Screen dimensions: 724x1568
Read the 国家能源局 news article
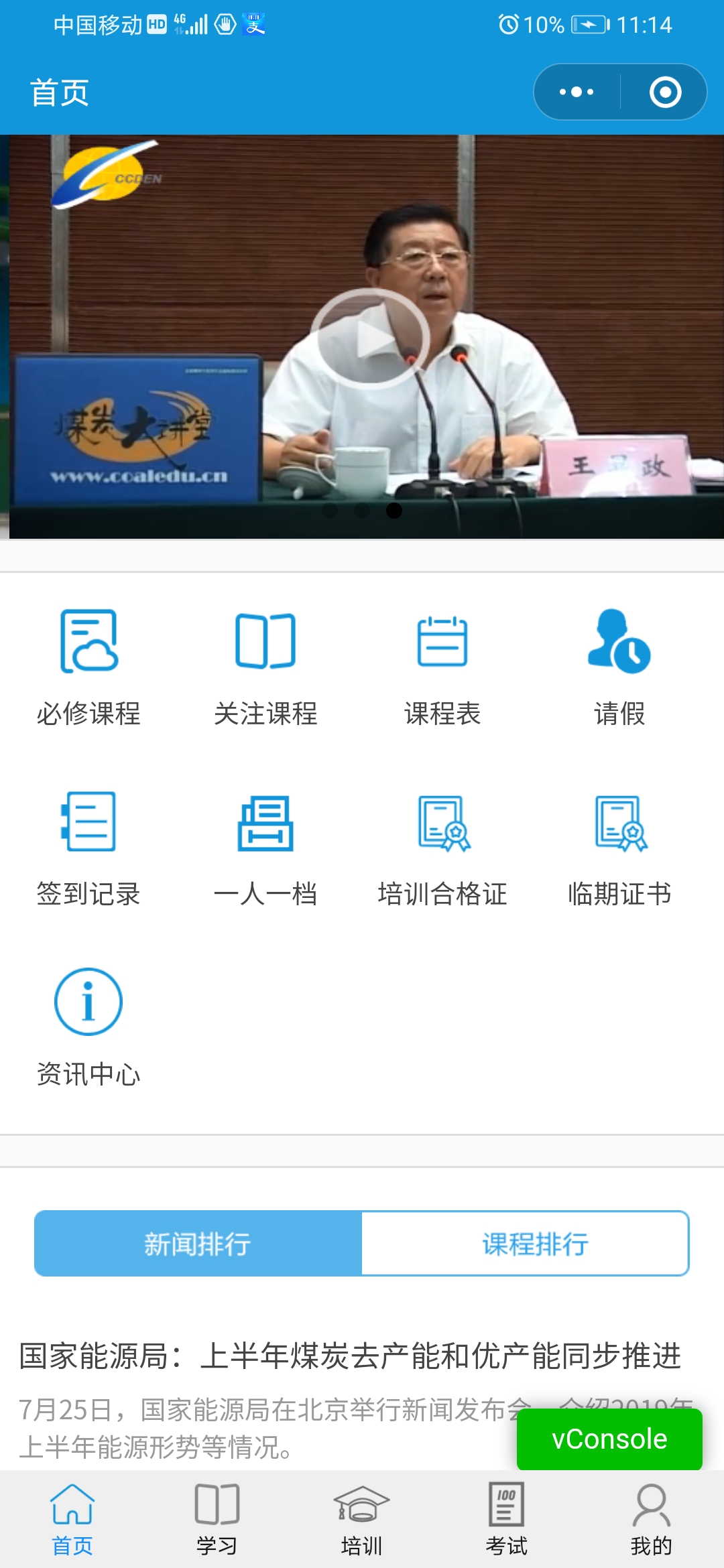(349, 1356)
